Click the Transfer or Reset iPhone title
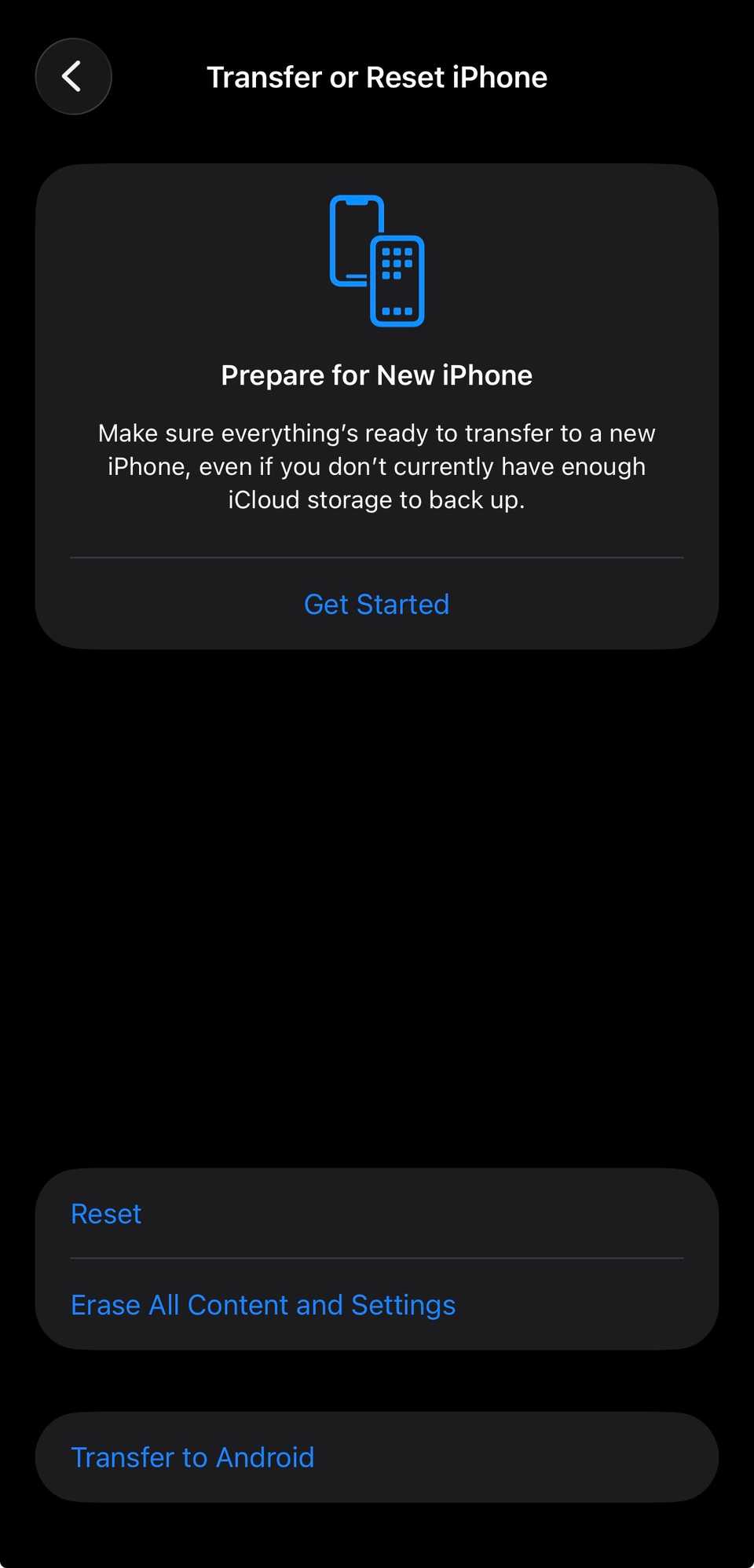 tap(377, 76)
